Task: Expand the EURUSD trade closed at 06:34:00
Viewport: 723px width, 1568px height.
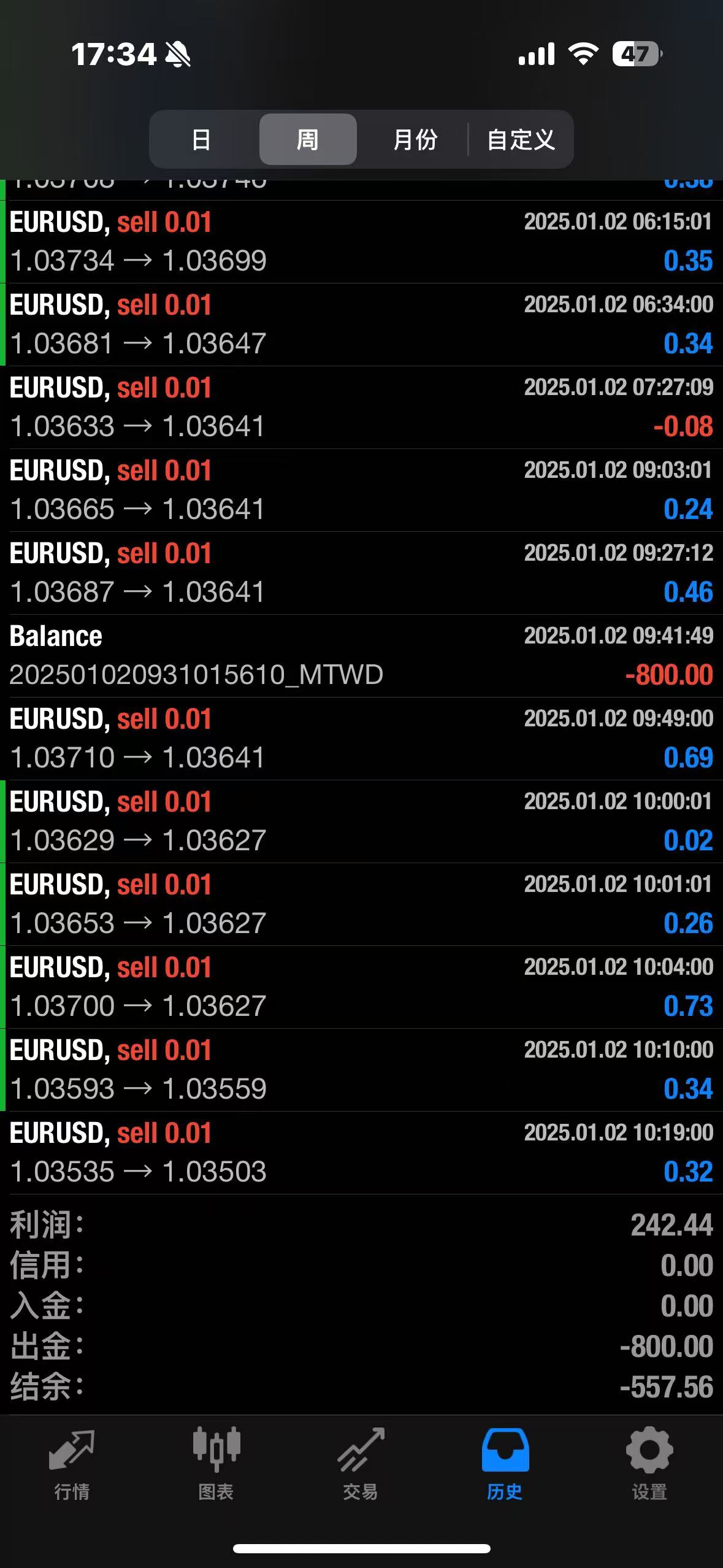Action: point(361,325)
